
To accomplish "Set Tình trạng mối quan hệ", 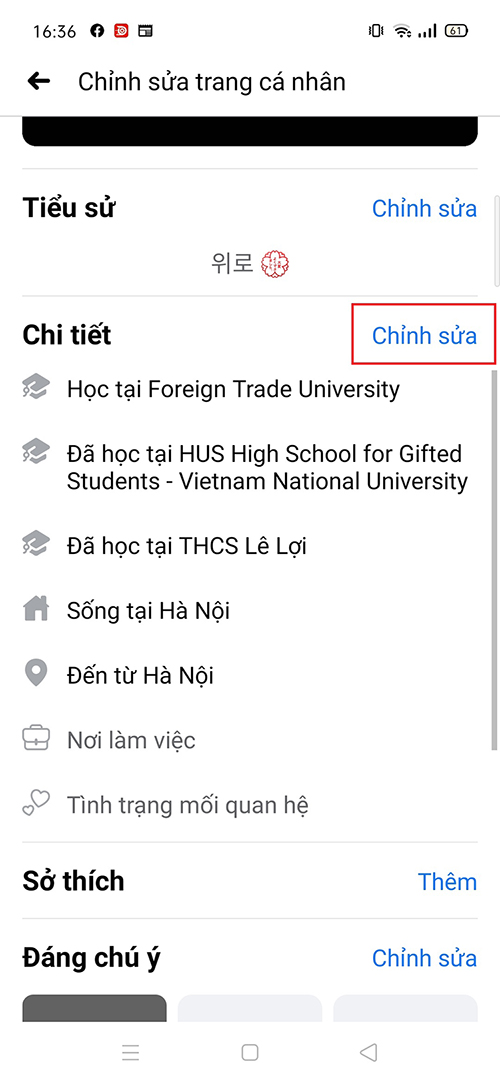I will point(249,805).
